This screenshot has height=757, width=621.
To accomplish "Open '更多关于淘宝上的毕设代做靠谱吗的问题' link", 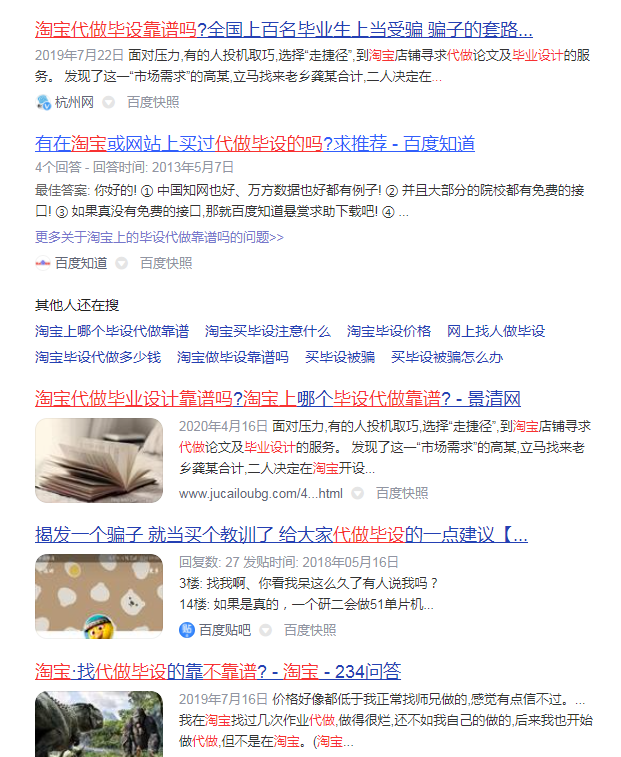I will 159,237.
